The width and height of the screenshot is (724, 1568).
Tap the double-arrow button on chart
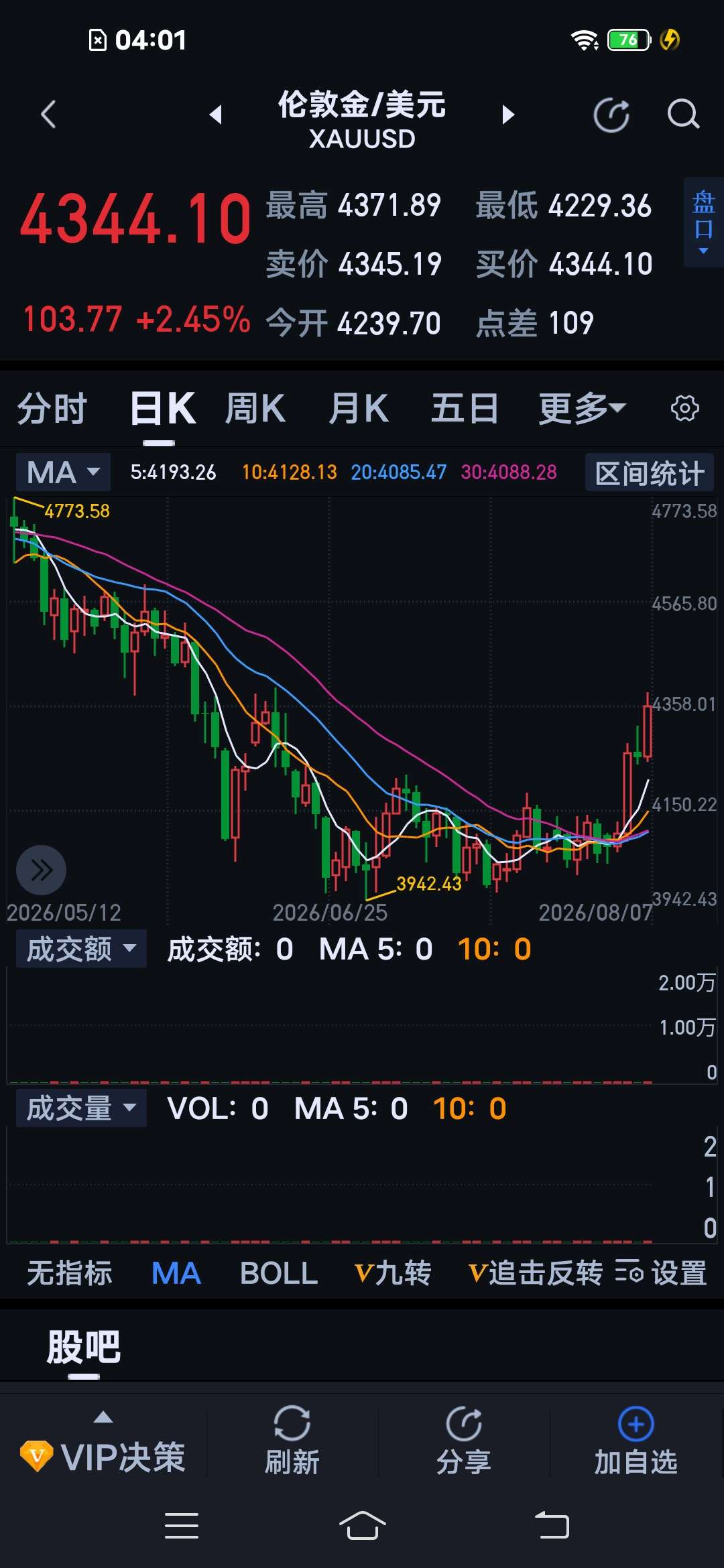(x=41, y=870)
